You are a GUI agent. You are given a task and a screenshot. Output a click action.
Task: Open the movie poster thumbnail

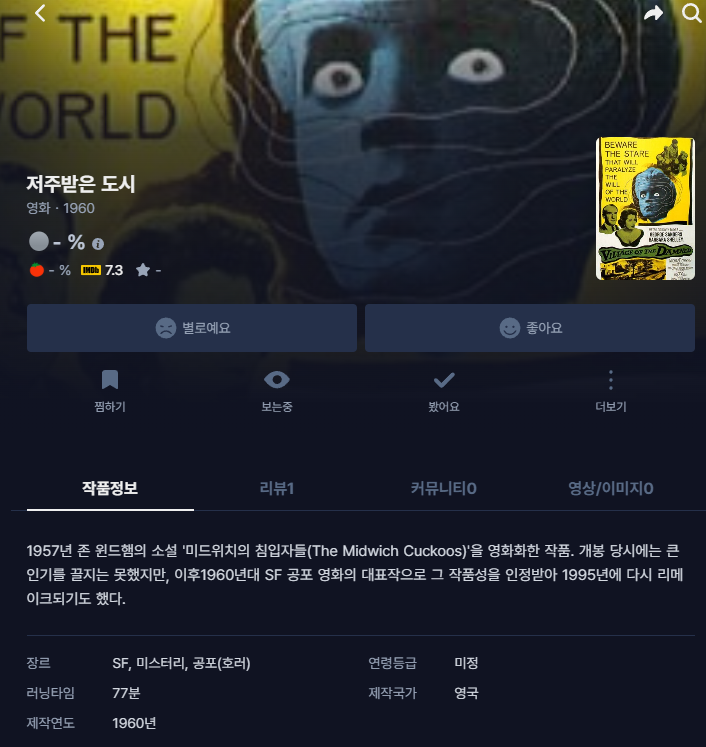pos(645,209)
